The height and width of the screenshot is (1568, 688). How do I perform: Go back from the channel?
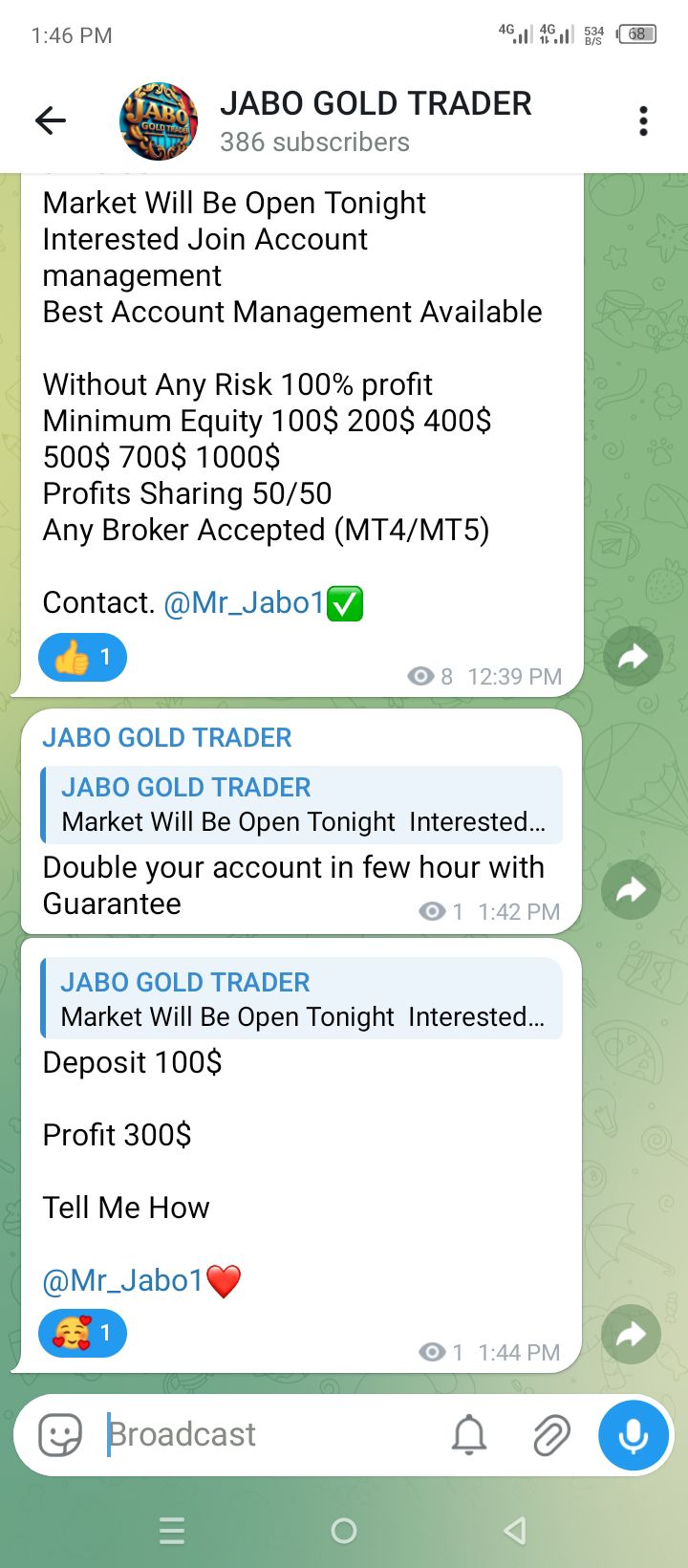51,120
